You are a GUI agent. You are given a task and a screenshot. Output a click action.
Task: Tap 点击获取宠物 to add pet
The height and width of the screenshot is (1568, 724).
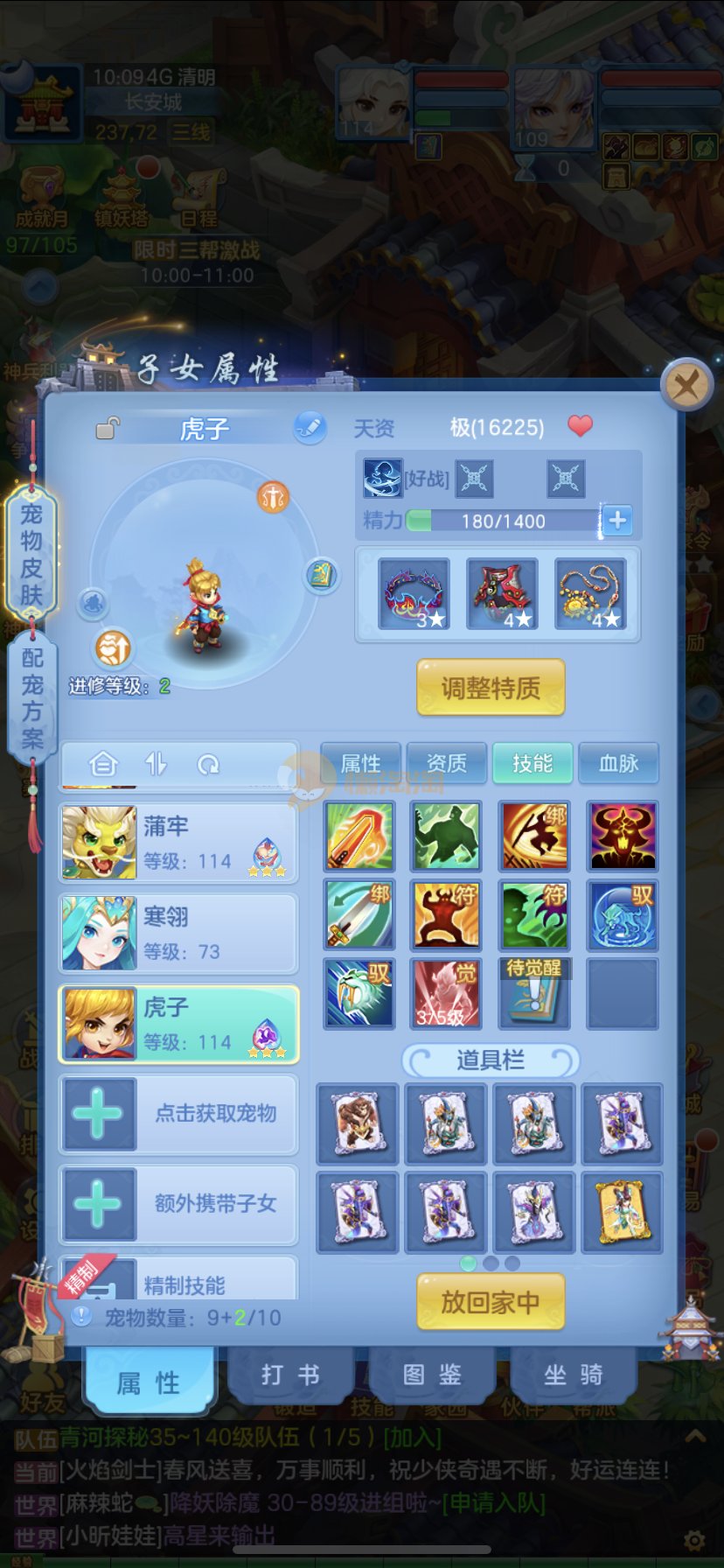coord(179,1113)
